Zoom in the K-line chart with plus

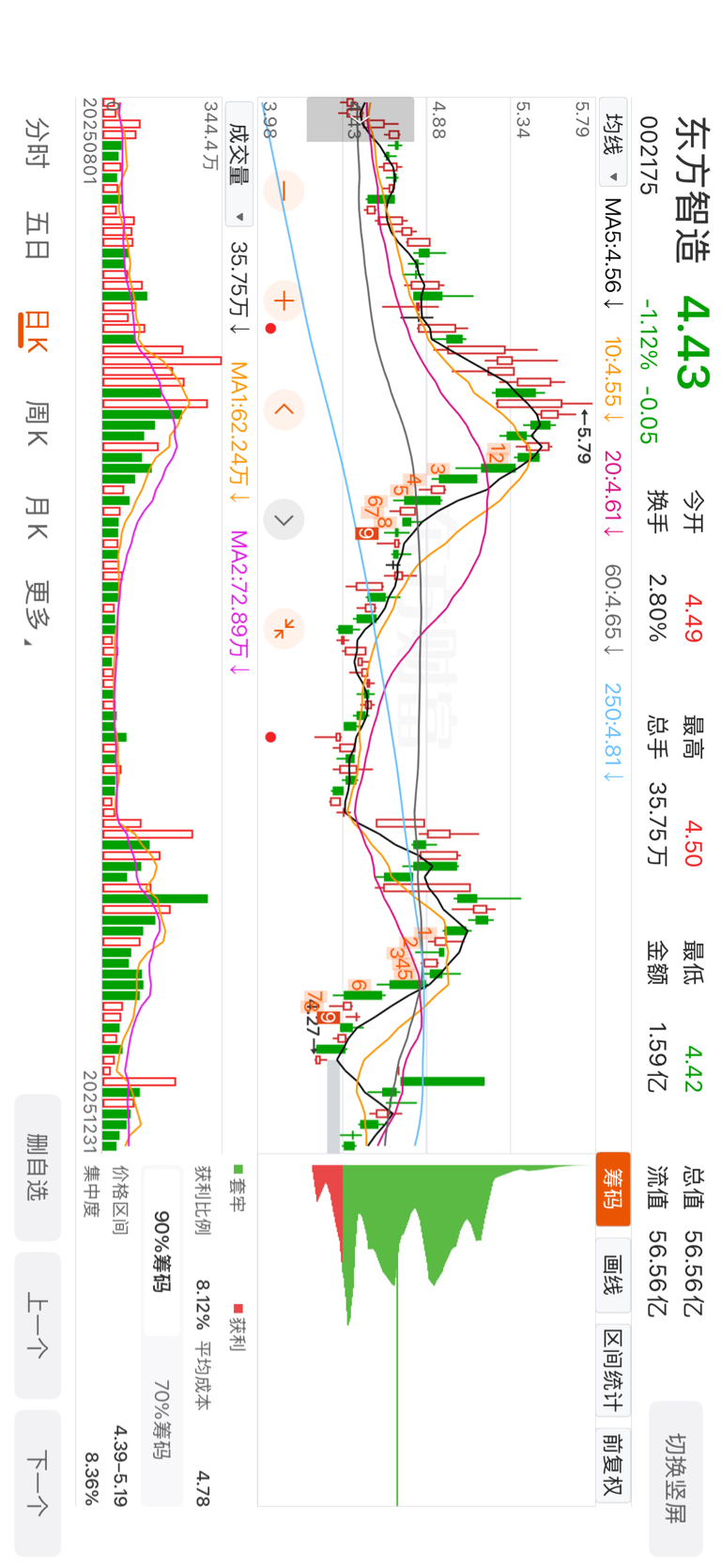[x=284, y=301]
